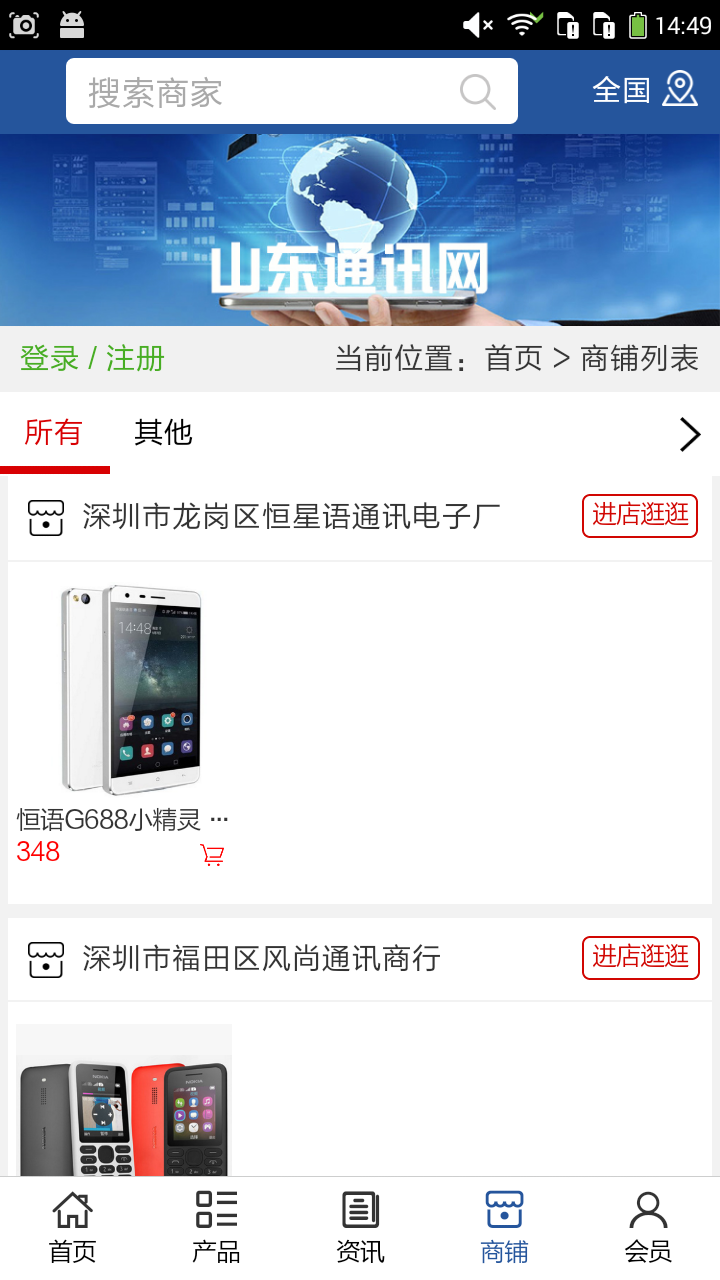Viewport: 720px width, 1280px height.
Task: Enter the 恒星语通讯电子厂 shop via 进店逛逛
Action: [x=640, y=515]
